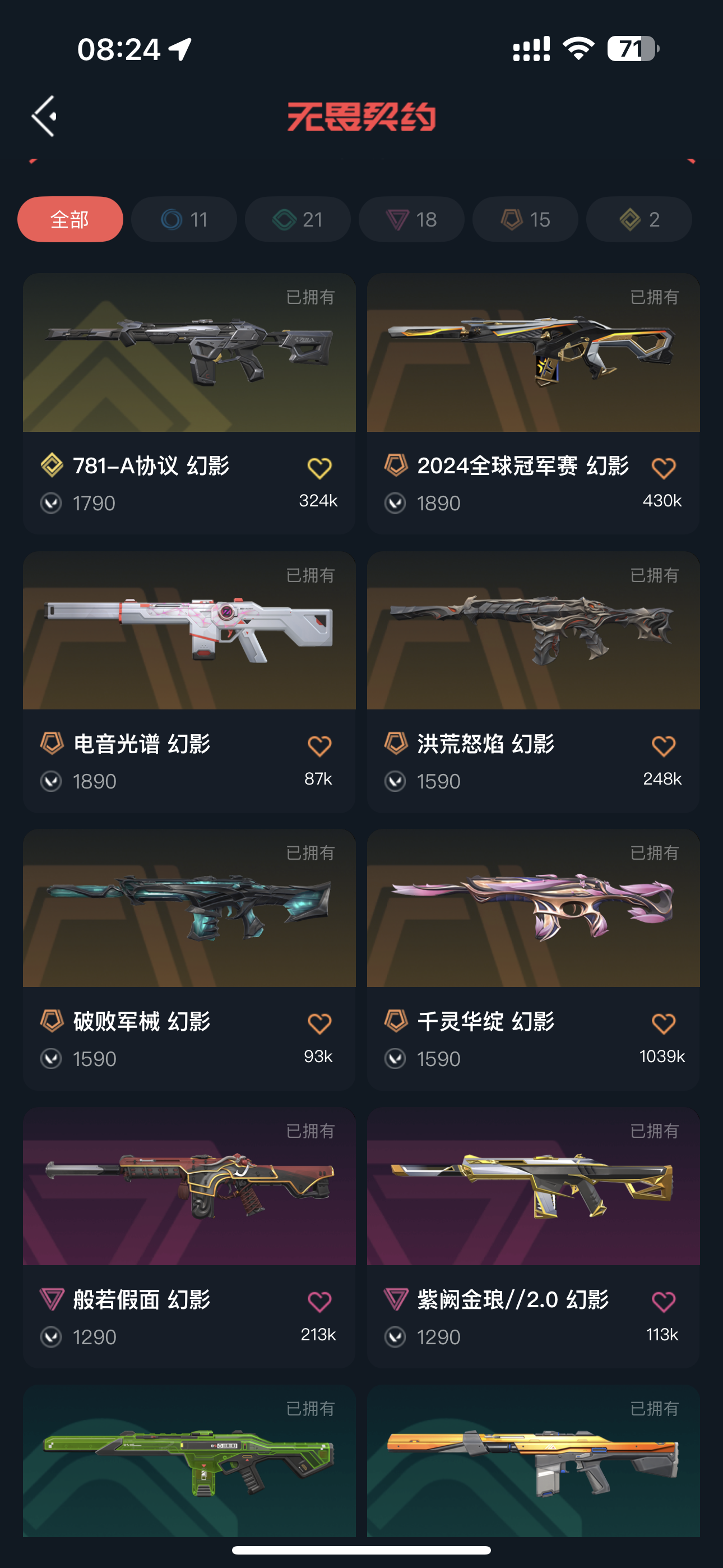The height and width of the screenshot is (1568, 723).
Task: Open the 紫阙金琅//2.0 幻影 skin card
Action: (x=533, y=1186)
